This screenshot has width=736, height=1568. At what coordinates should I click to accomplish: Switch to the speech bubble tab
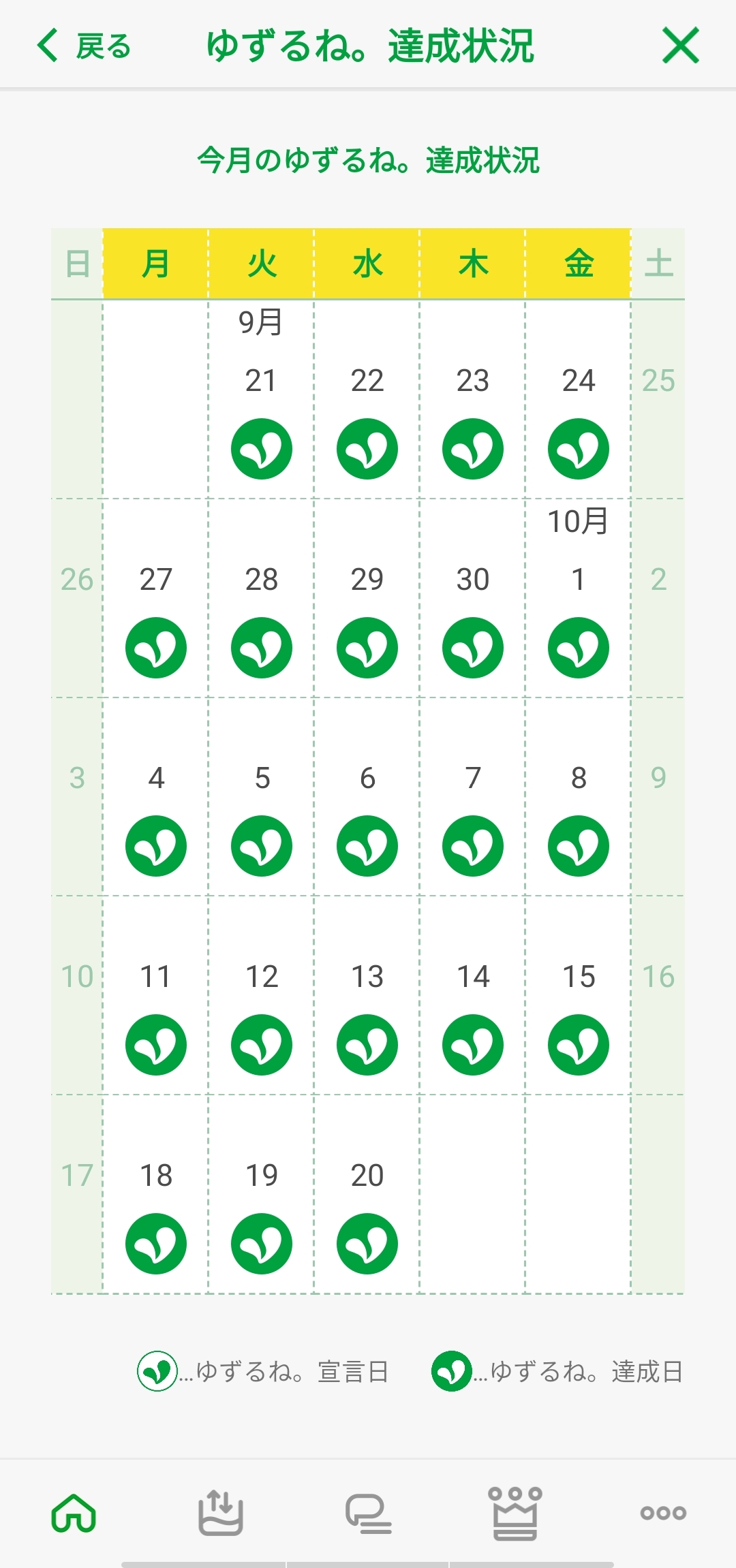(368, 1513)
